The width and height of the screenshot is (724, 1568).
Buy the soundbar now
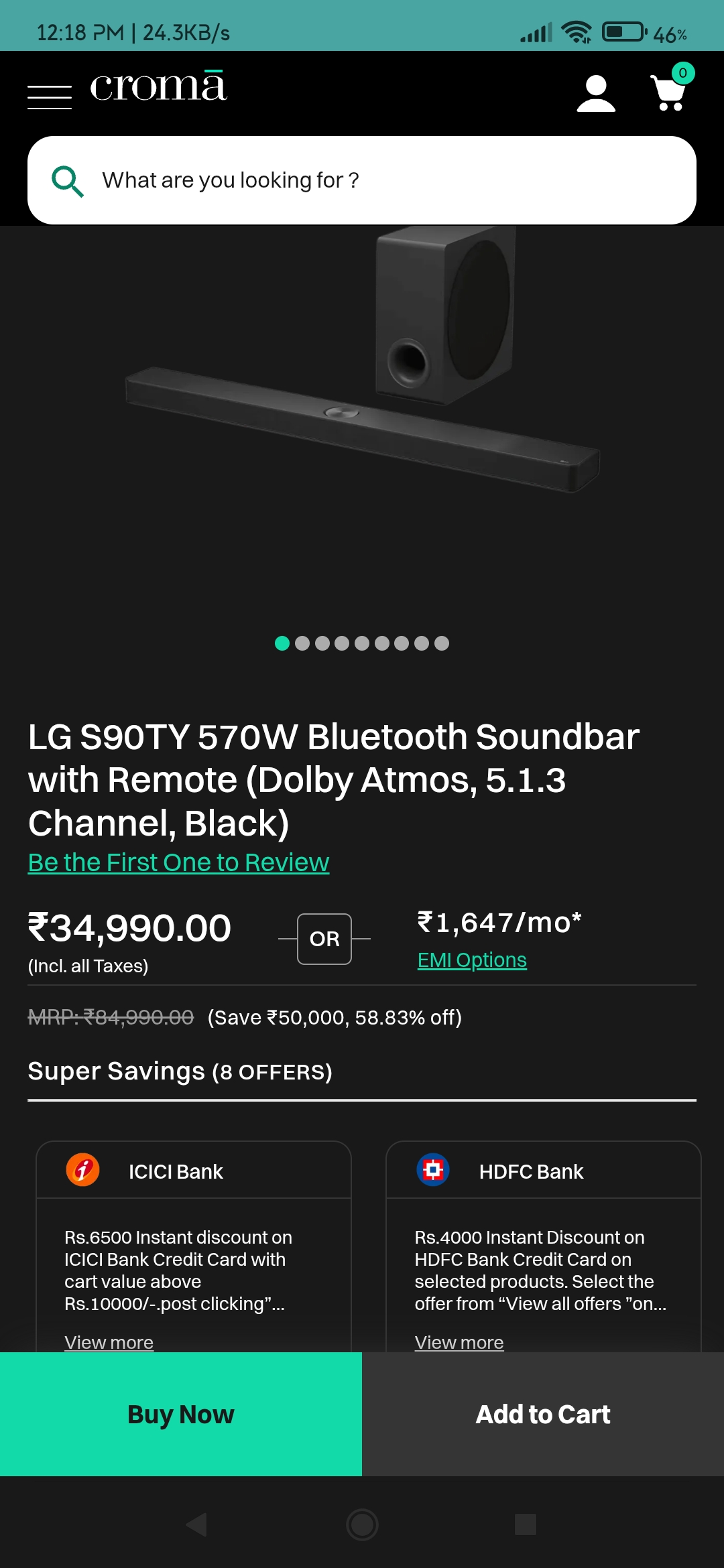[x=181, y=1414]
